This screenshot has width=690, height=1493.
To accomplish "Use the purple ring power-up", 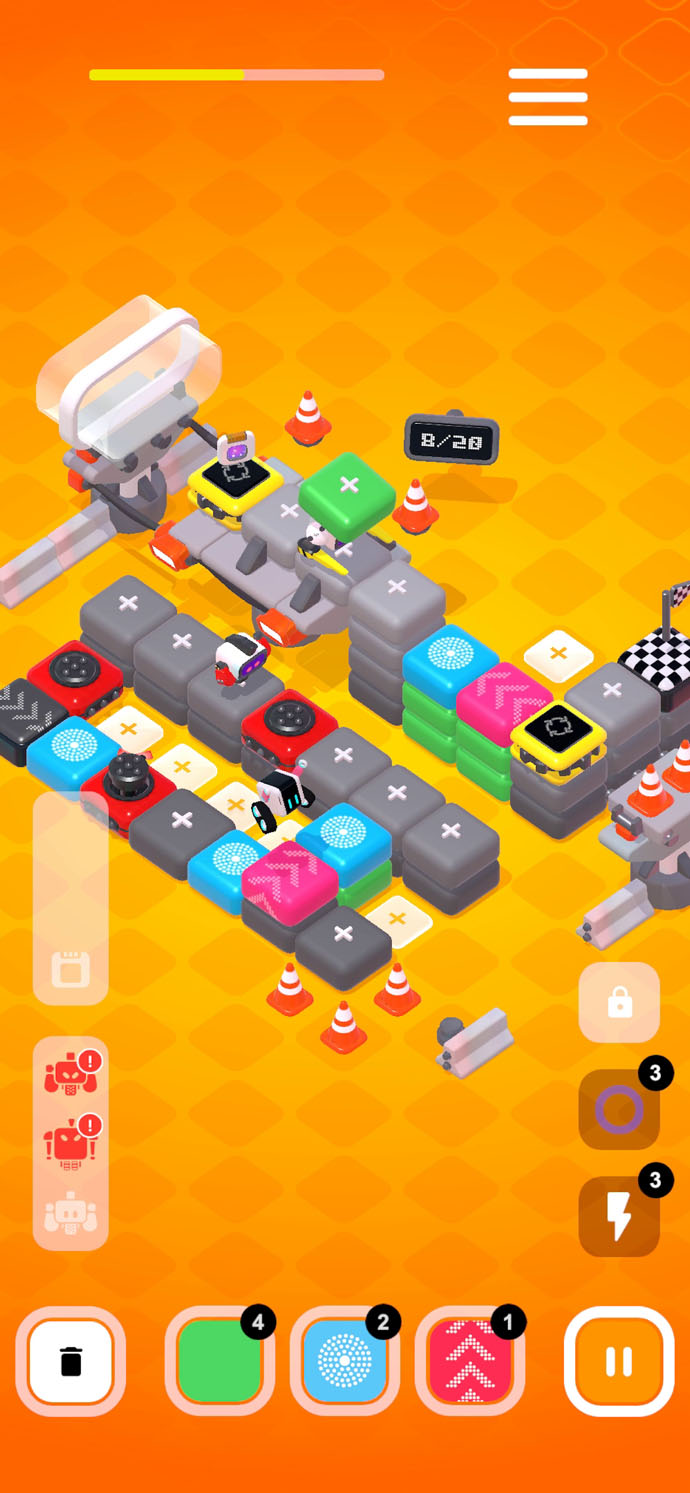I will coord(619,1109).
